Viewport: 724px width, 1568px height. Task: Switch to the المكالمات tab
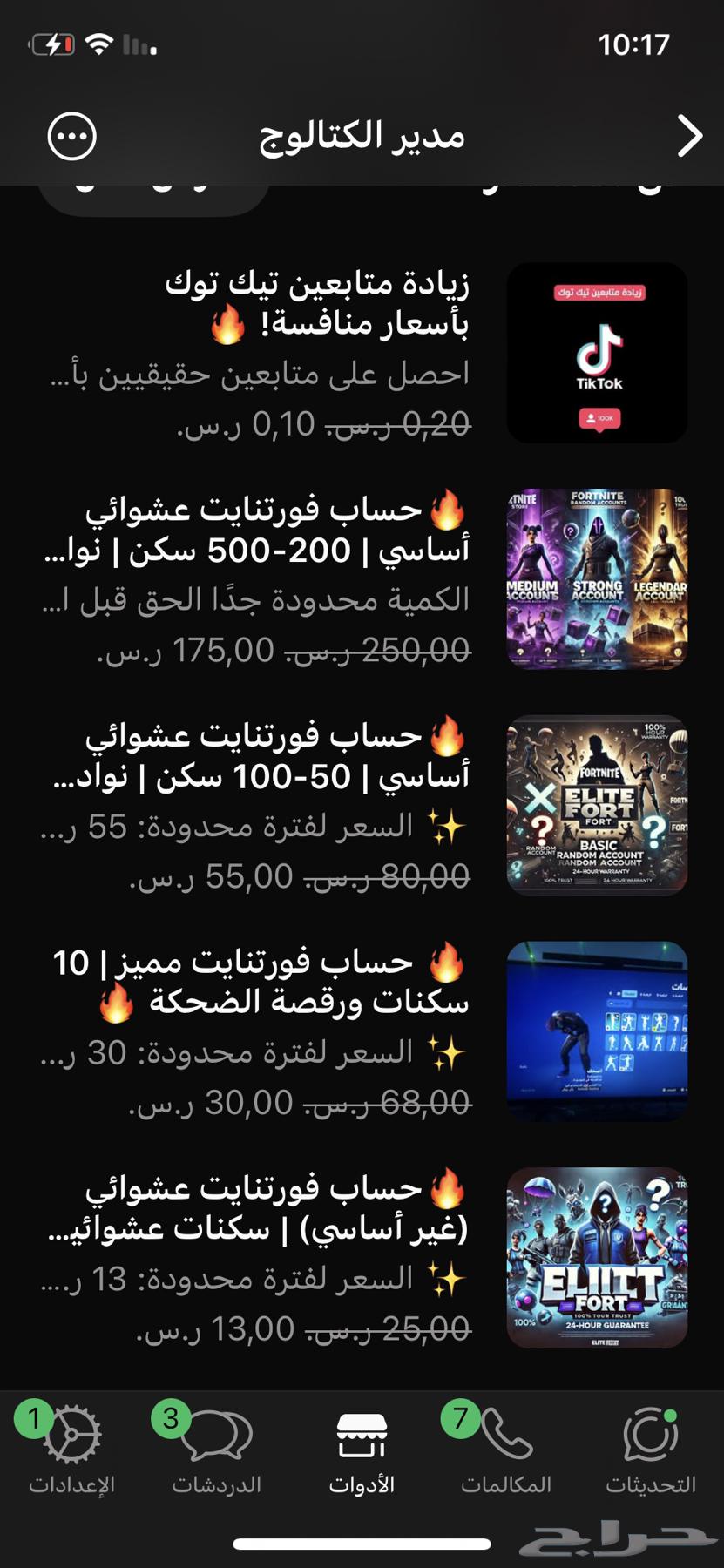tap(506, 1450)
